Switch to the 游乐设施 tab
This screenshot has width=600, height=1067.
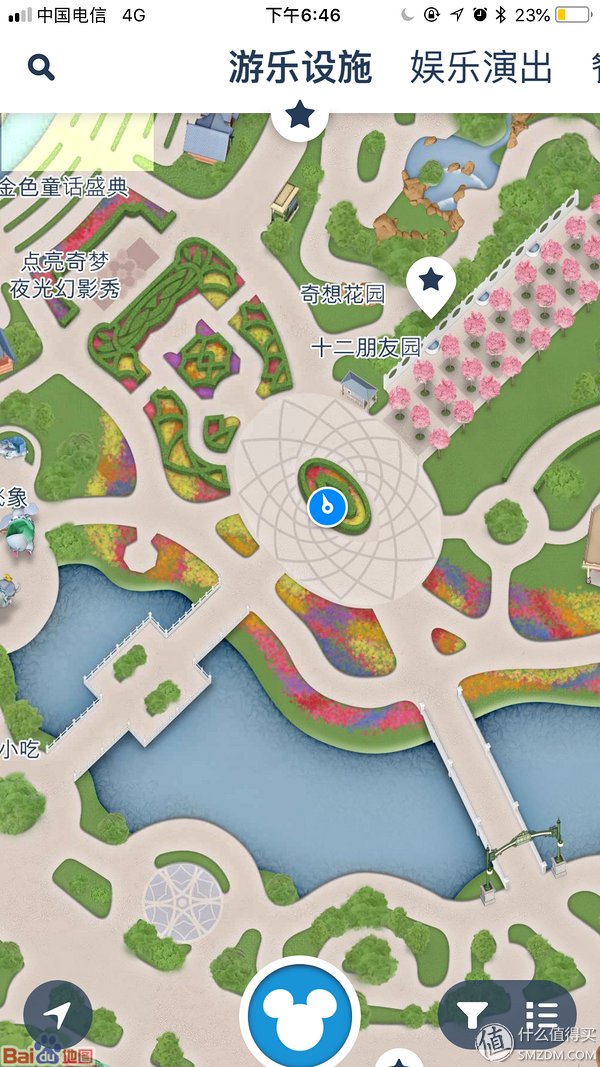pos(300,67)
